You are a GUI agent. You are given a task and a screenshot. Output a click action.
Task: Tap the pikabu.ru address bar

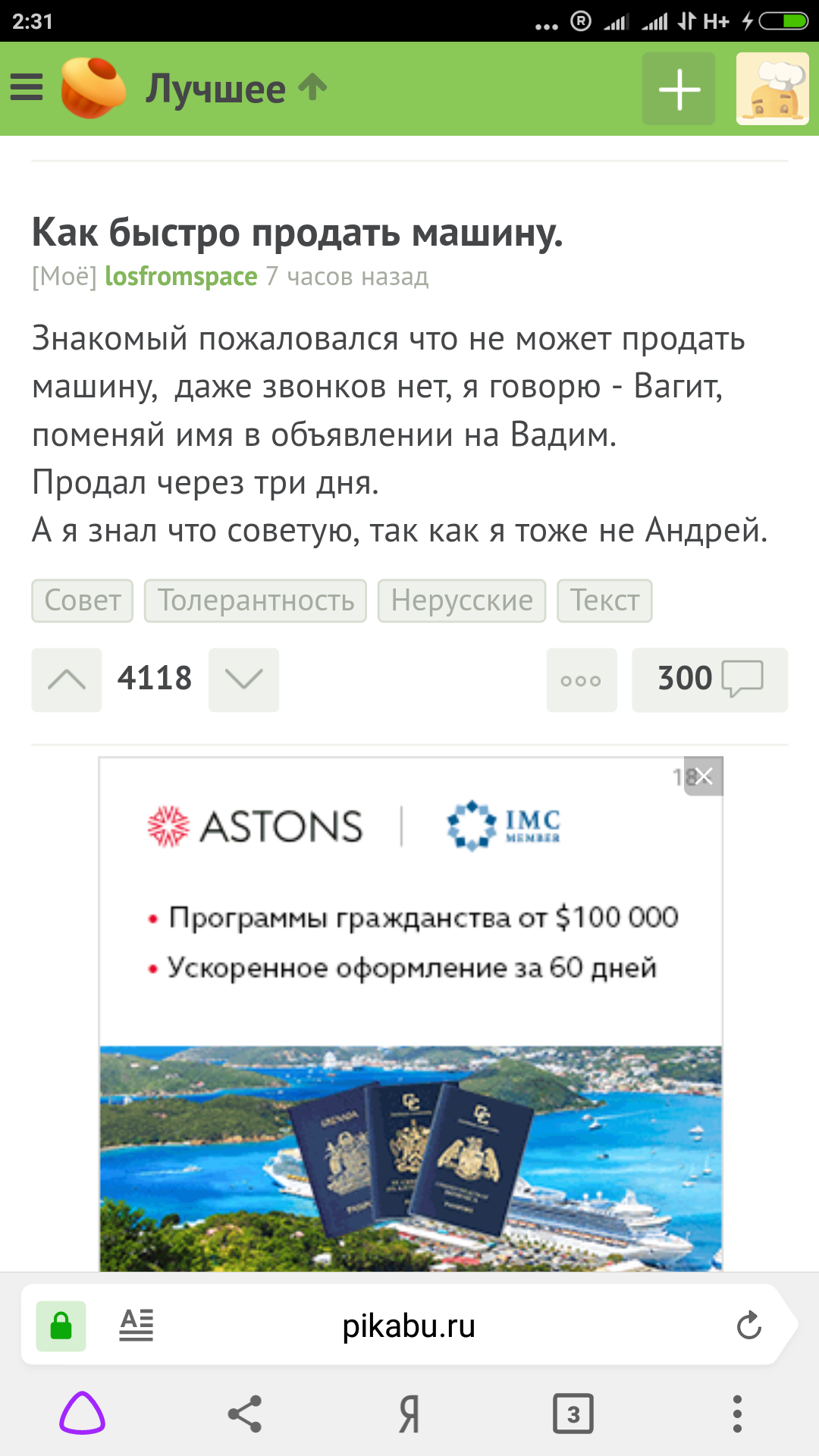(408, 1326)
